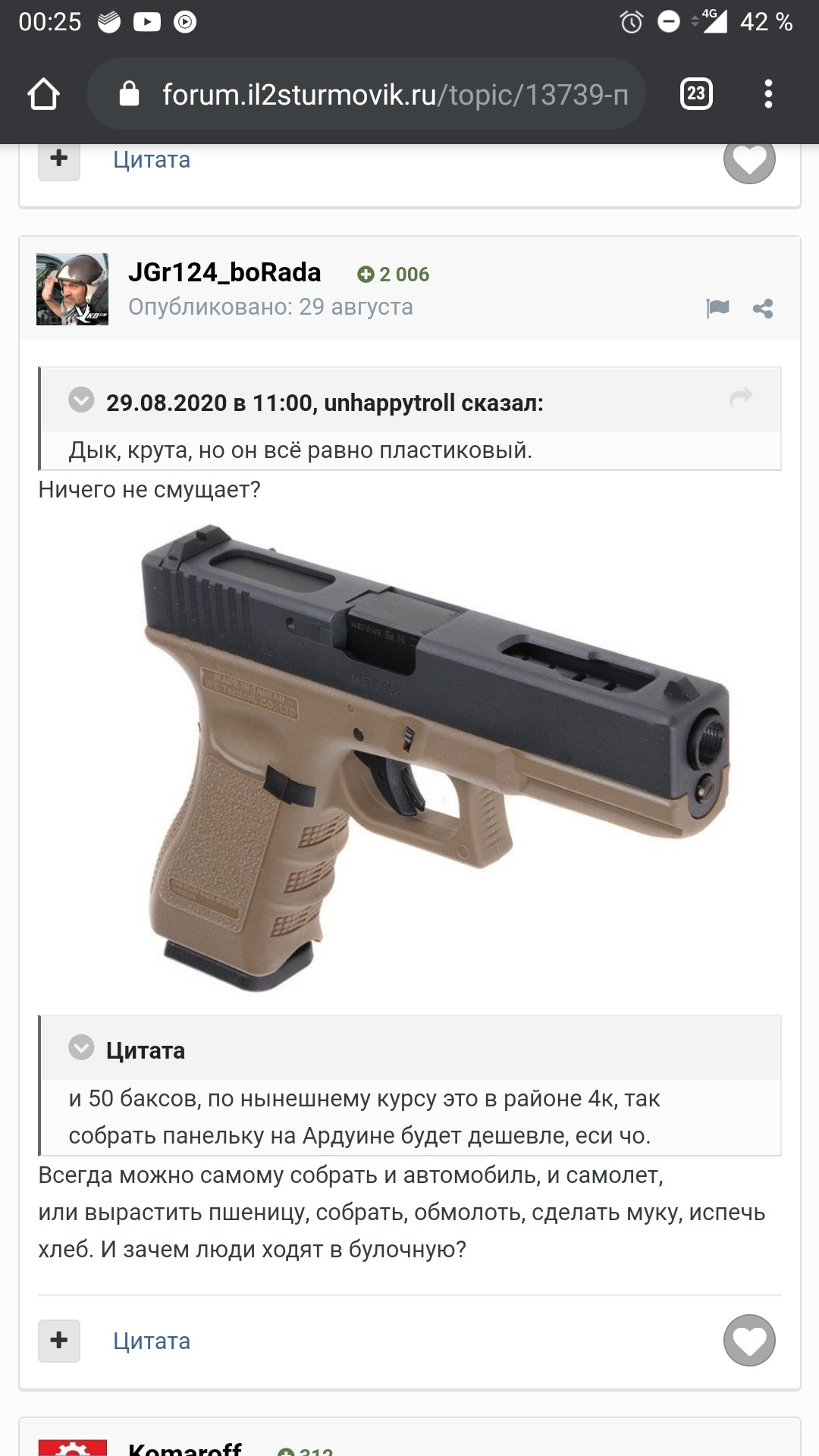Share JGr124_boRada's post
819x1456 pixels.
pyautogui.click(x=763, y=308)
